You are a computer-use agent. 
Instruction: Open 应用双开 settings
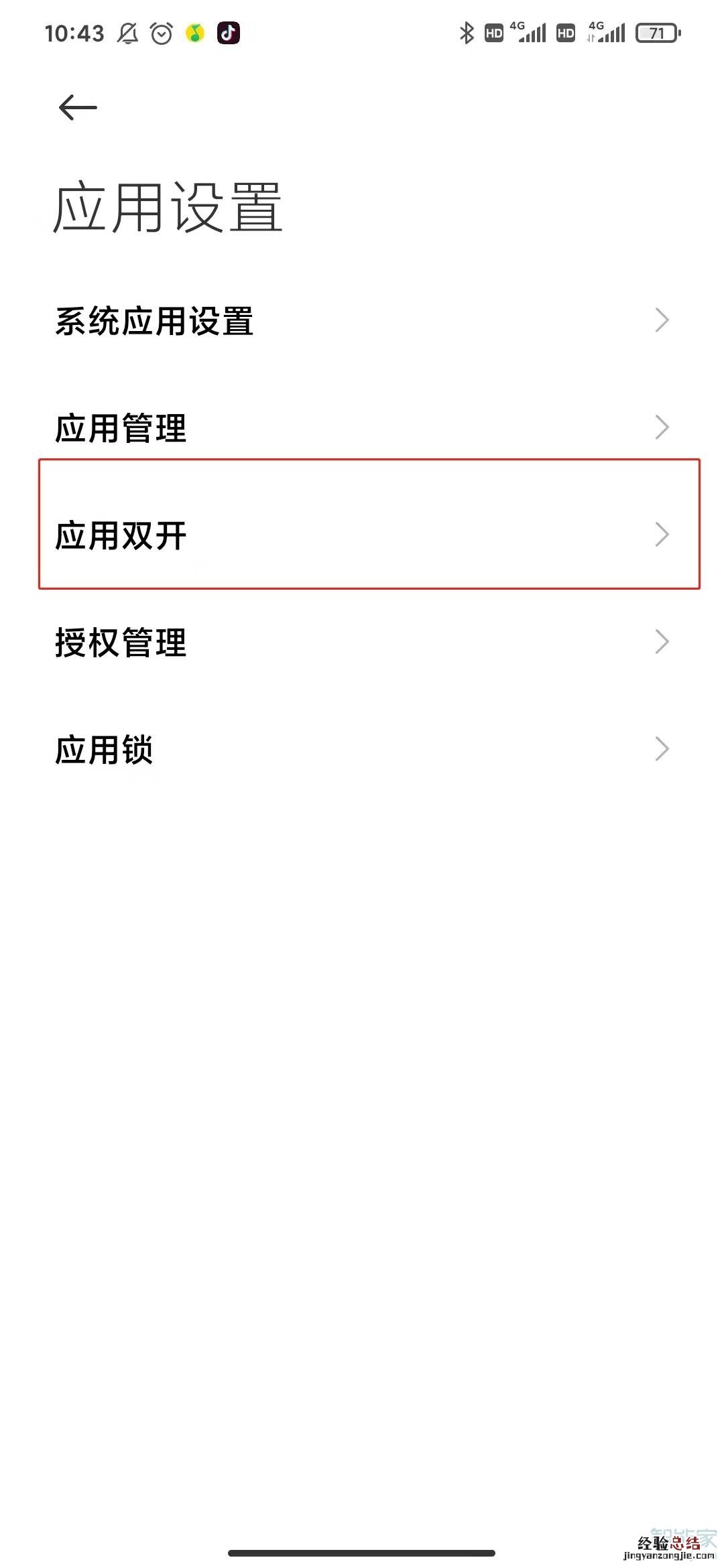tap(362, 535)
